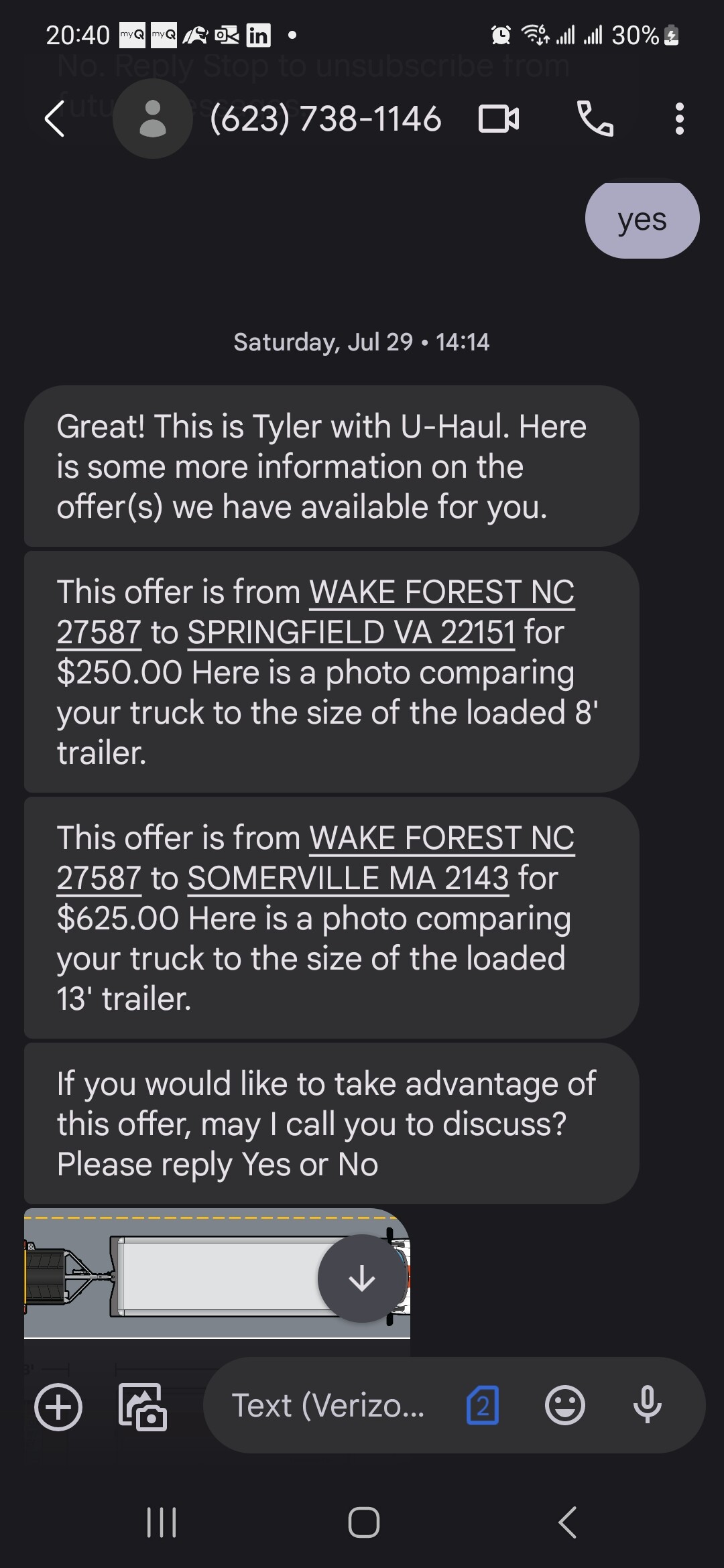Open the SOMERVILLE MA 2143 address link
Viewport: 724px width, 1568px height.
[348, 878]
